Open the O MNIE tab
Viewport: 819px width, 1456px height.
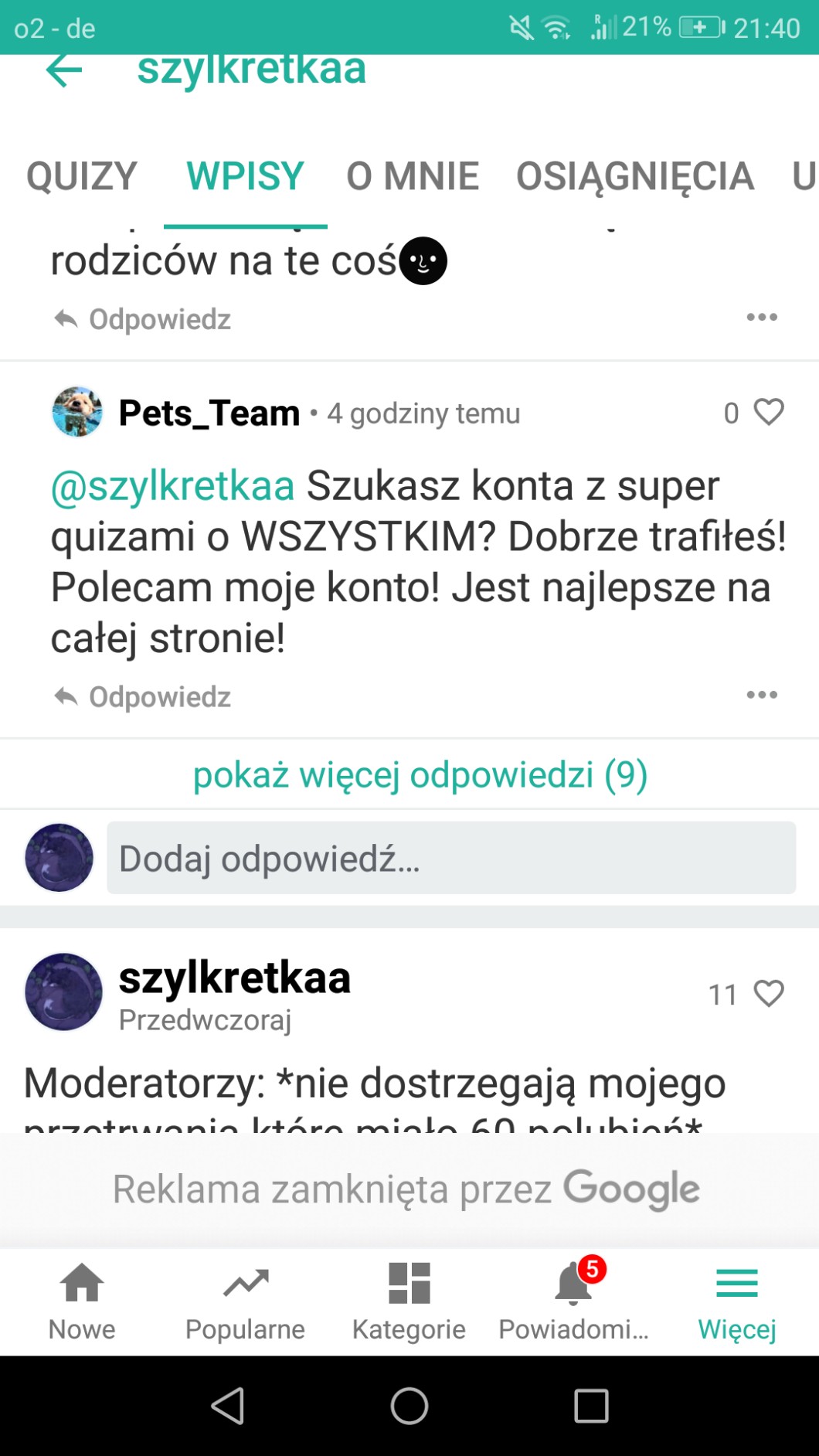click(x=413, y=176)
